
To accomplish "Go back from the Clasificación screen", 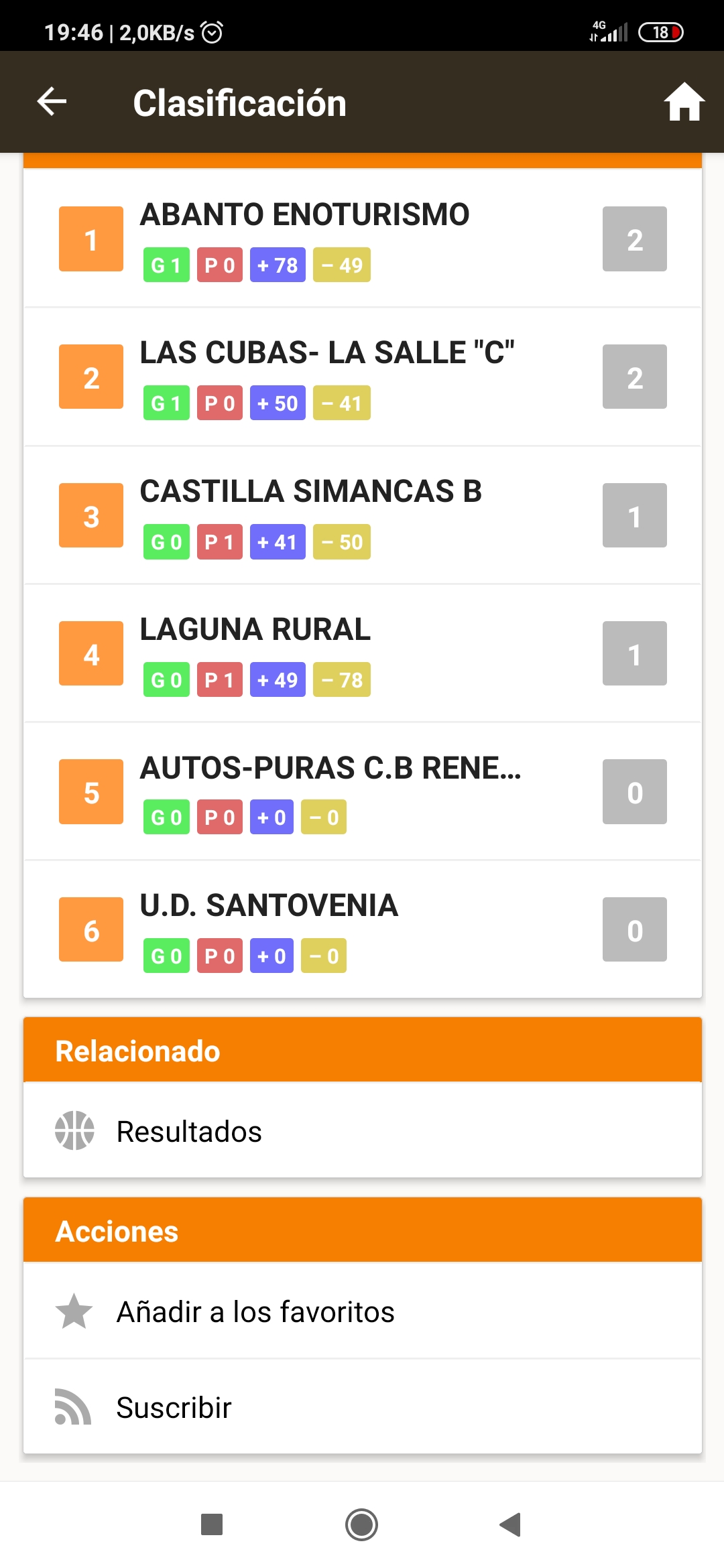I will click(52, 102).
